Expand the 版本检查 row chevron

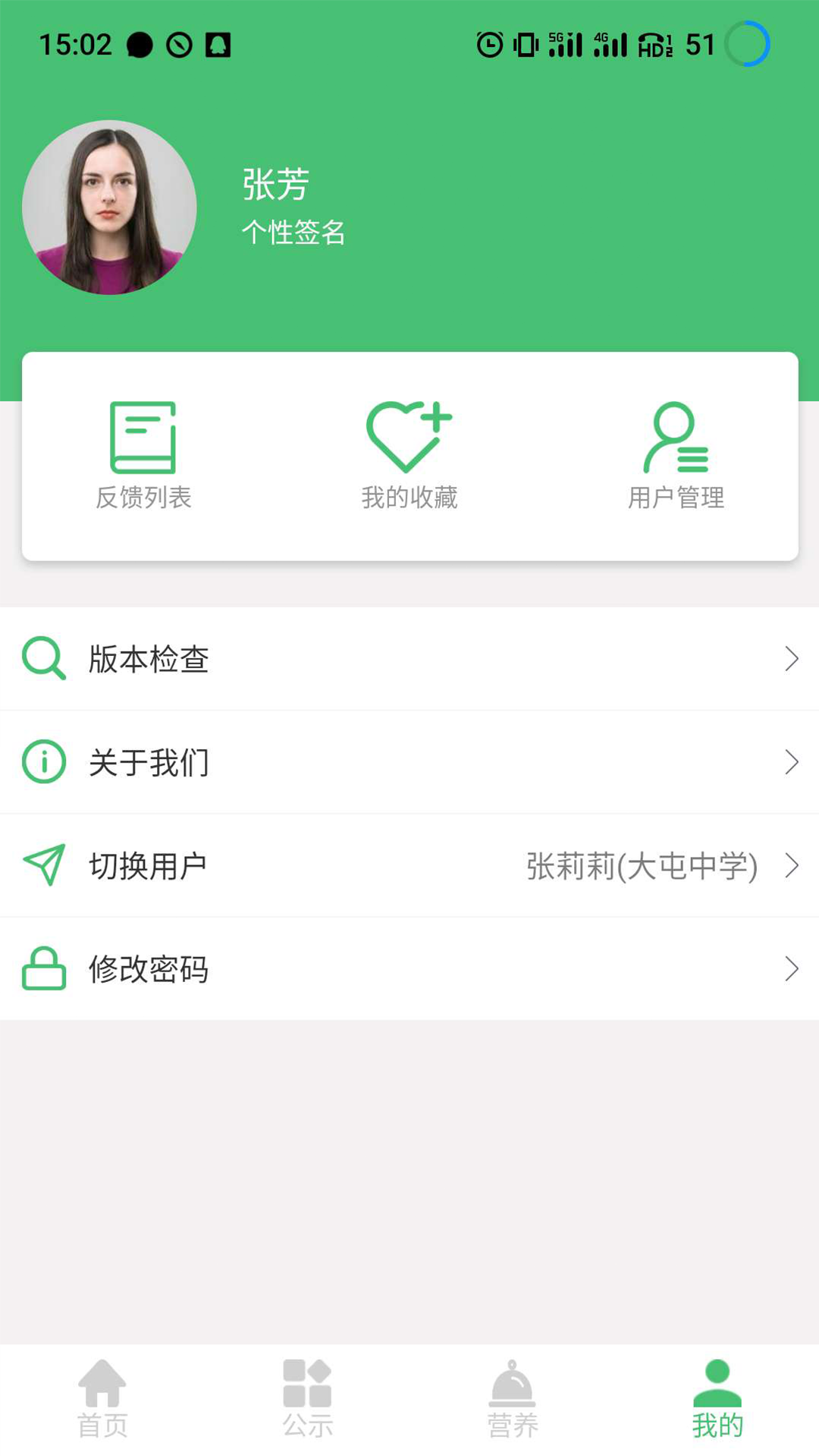click(791, 658)
